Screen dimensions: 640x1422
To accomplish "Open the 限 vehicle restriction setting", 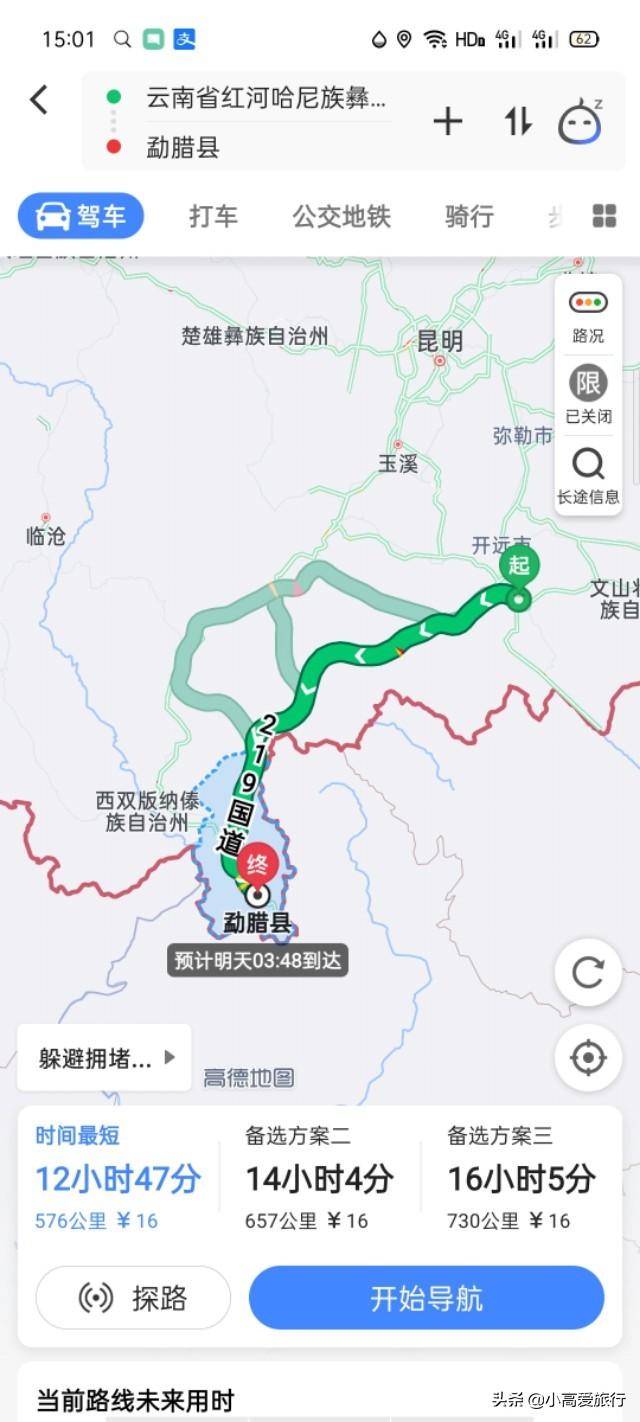I will [588, 395].
